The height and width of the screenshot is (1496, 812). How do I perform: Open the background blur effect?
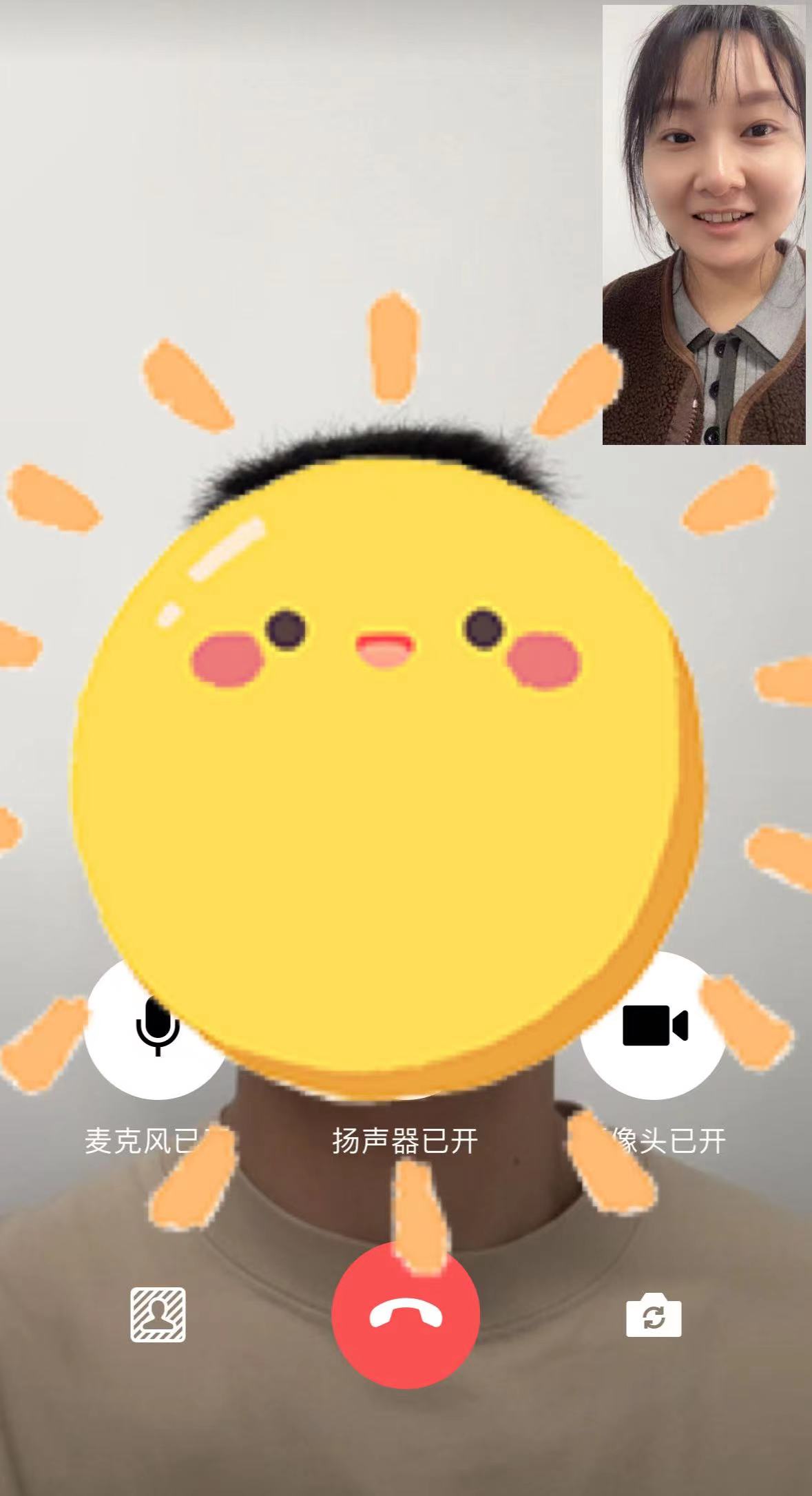158,1315
